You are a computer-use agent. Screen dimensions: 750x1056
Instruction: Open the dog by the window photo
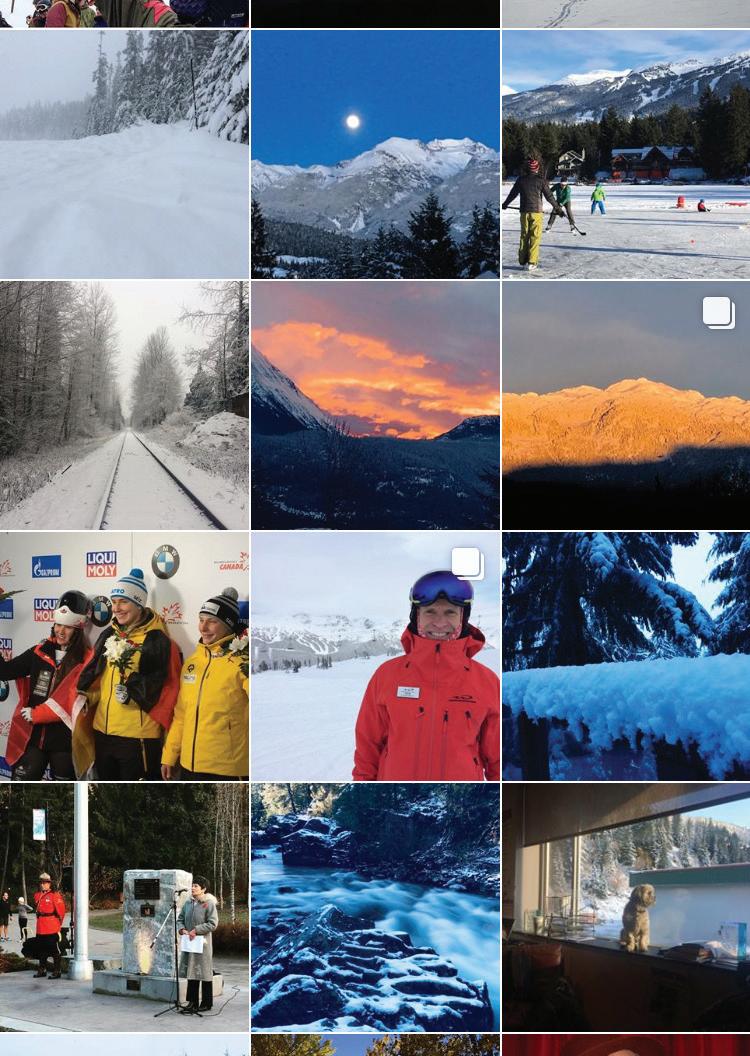pyautogui.click(x=626, y=907)
